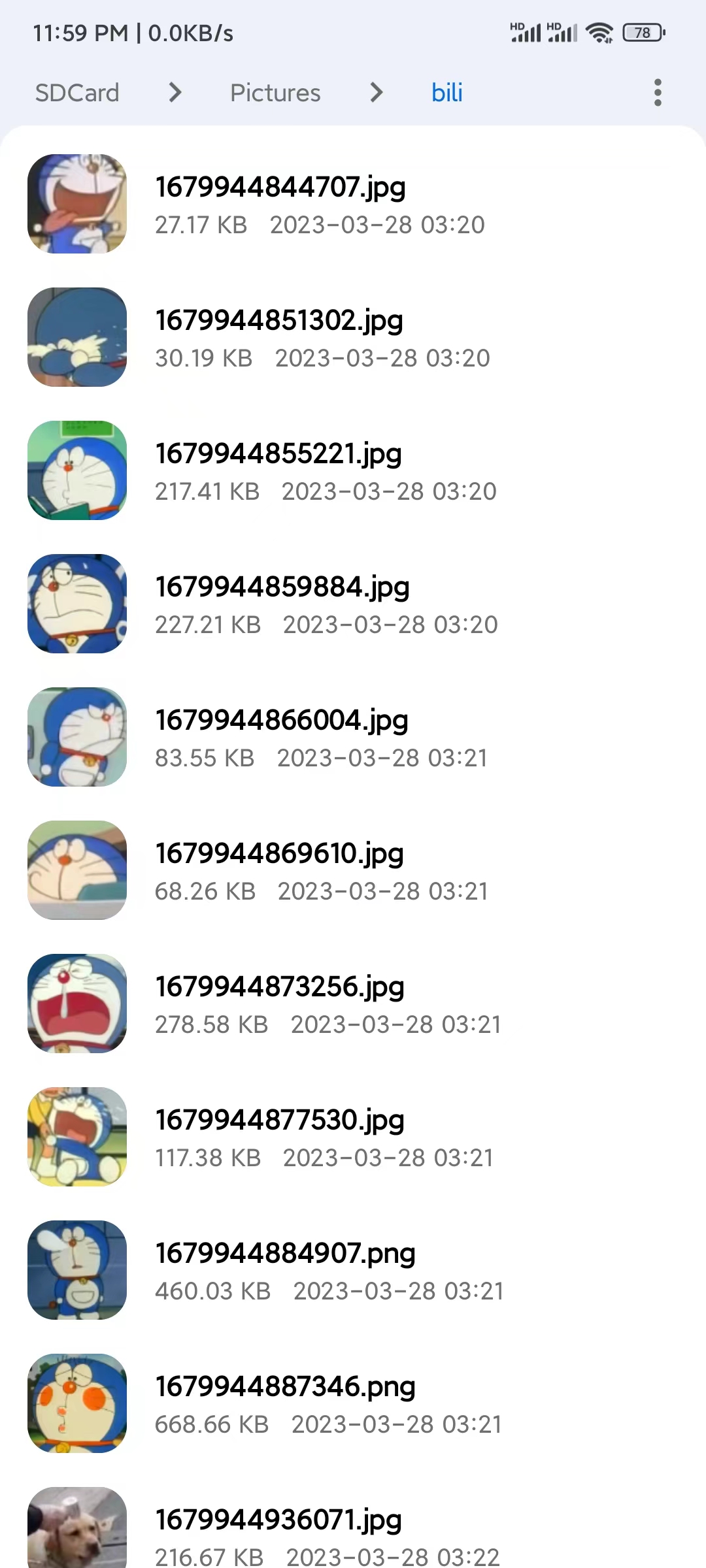Image resolution: width=706 pixels, height=1568 pixels.
Task: Go to SDCard in the breadcrumb
Action: pyautogui.click(x=77, y=93)
